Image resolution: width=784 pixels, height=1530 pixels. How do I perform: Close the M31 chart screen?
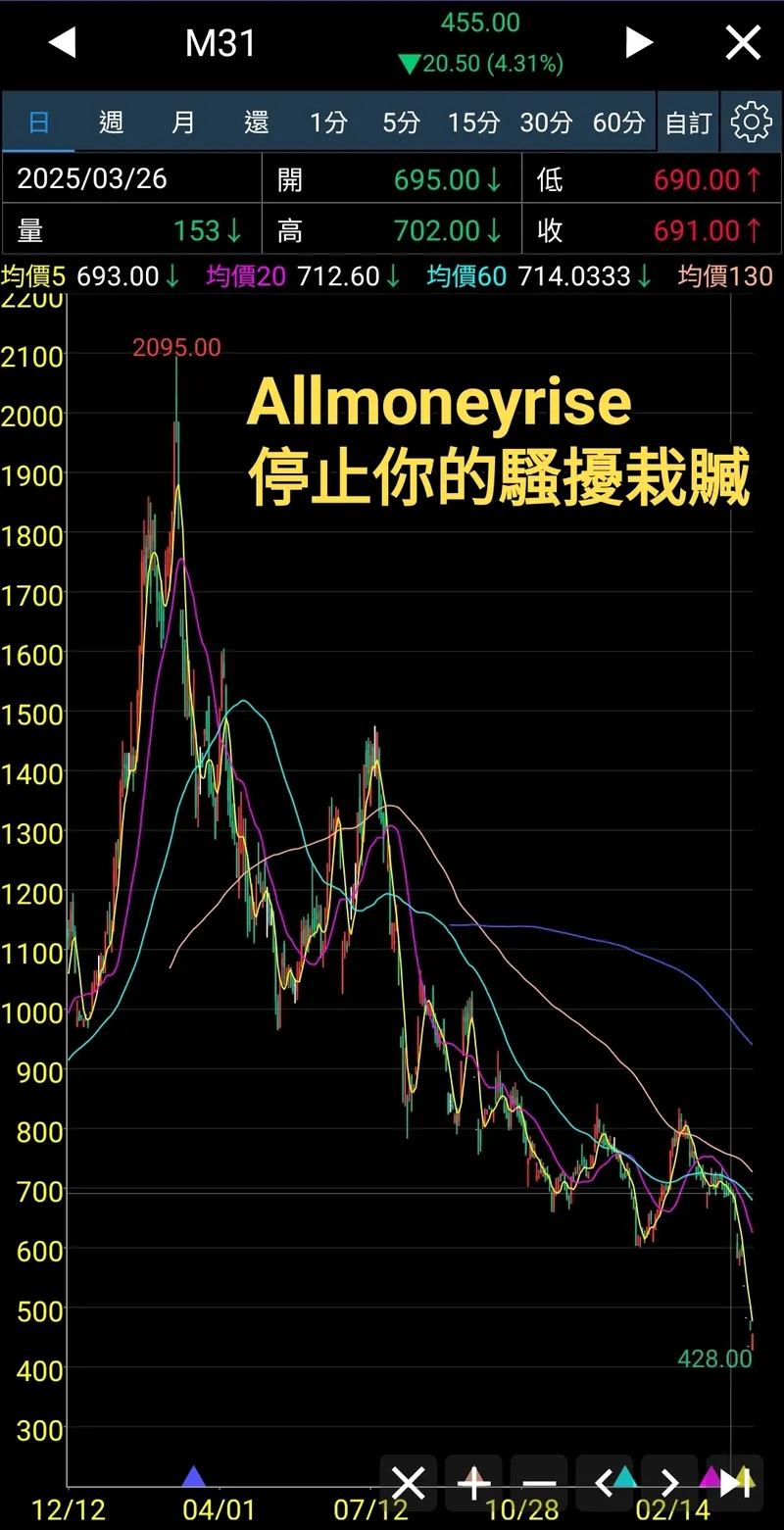coord(743,43)
